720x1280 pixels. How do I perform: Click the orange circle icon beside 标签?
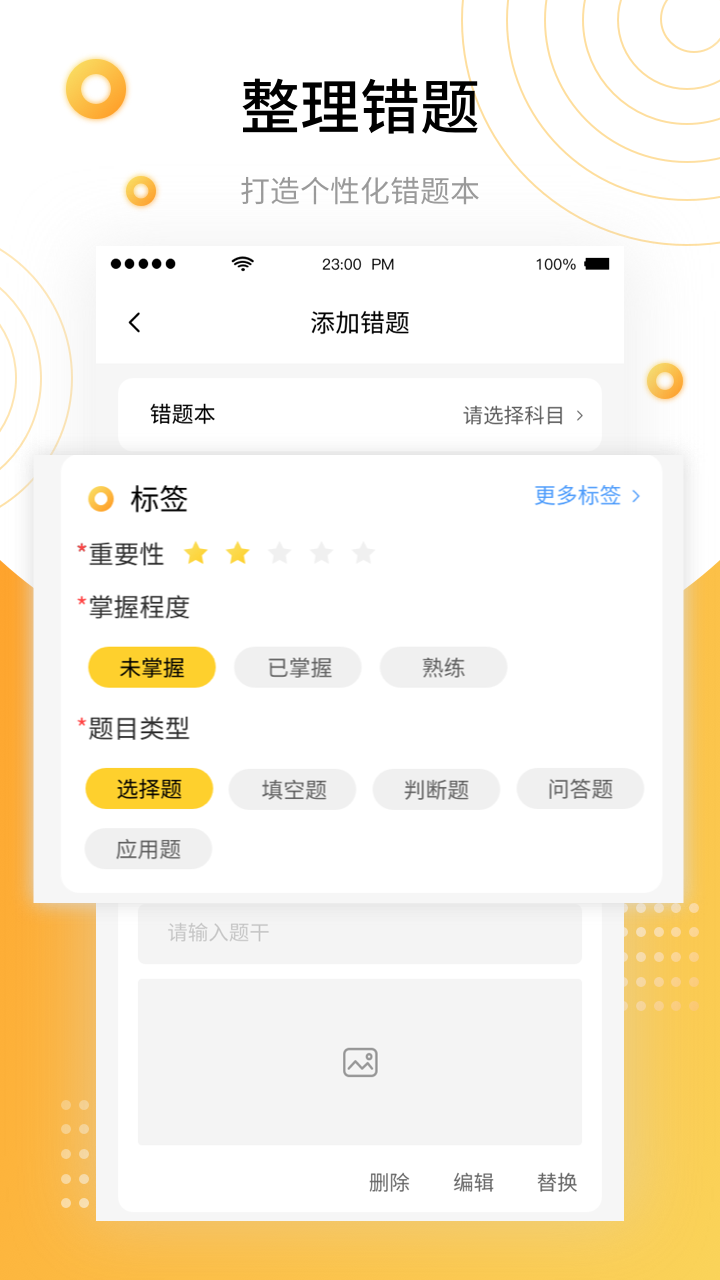pyautogui.click(x=99, y=498)
